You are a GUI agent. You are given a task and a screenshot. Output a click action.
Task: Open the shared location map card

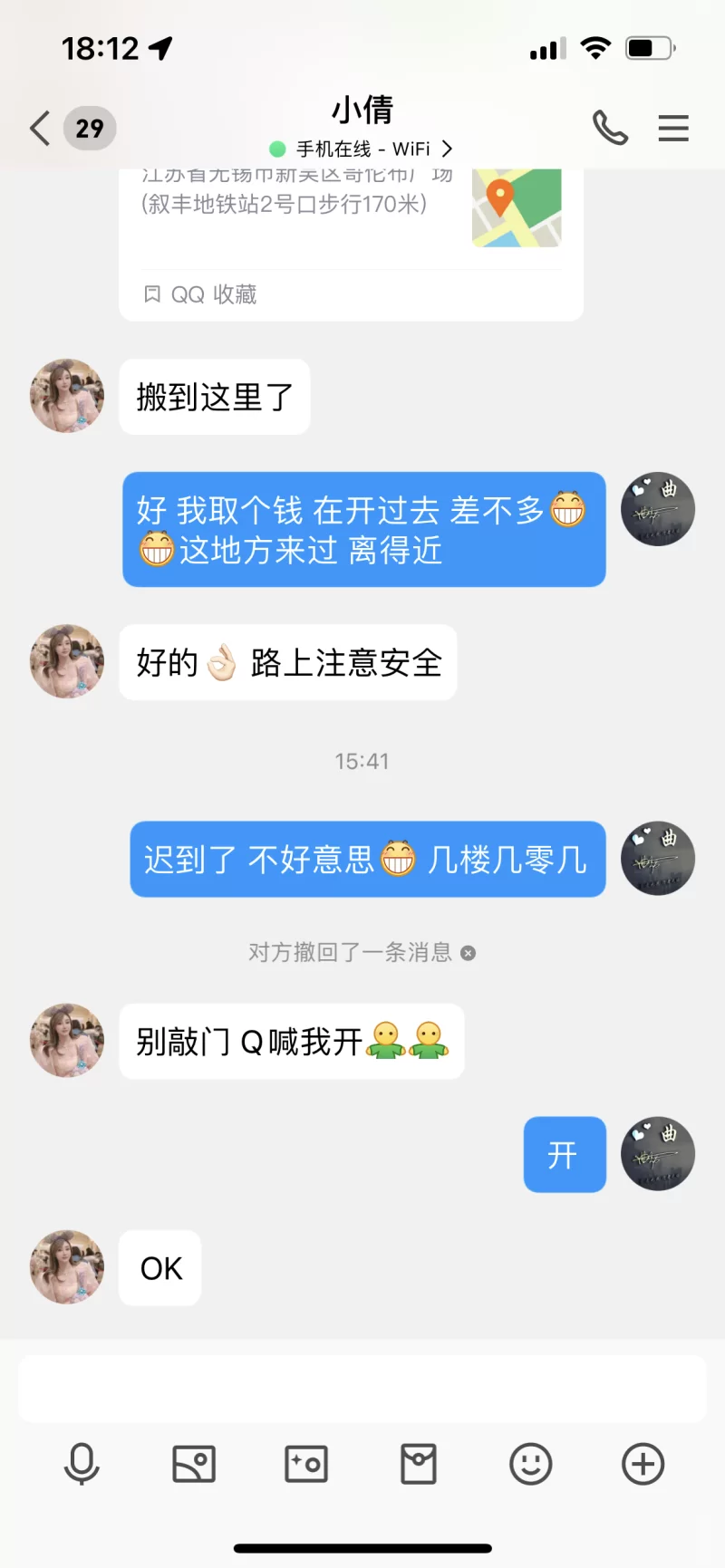[x=516, y=208]
